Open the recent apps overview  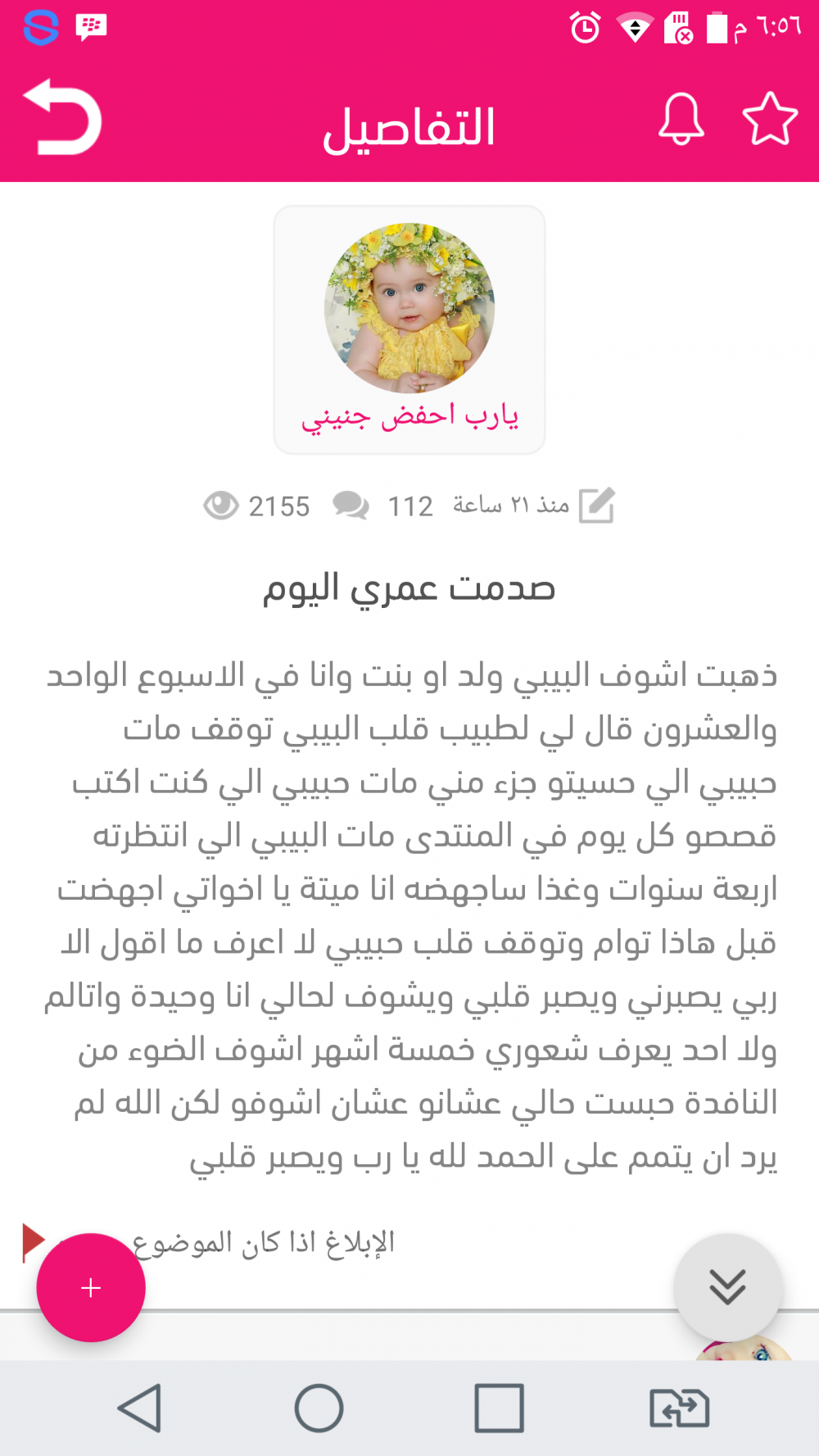click(x=499, y=1408)
